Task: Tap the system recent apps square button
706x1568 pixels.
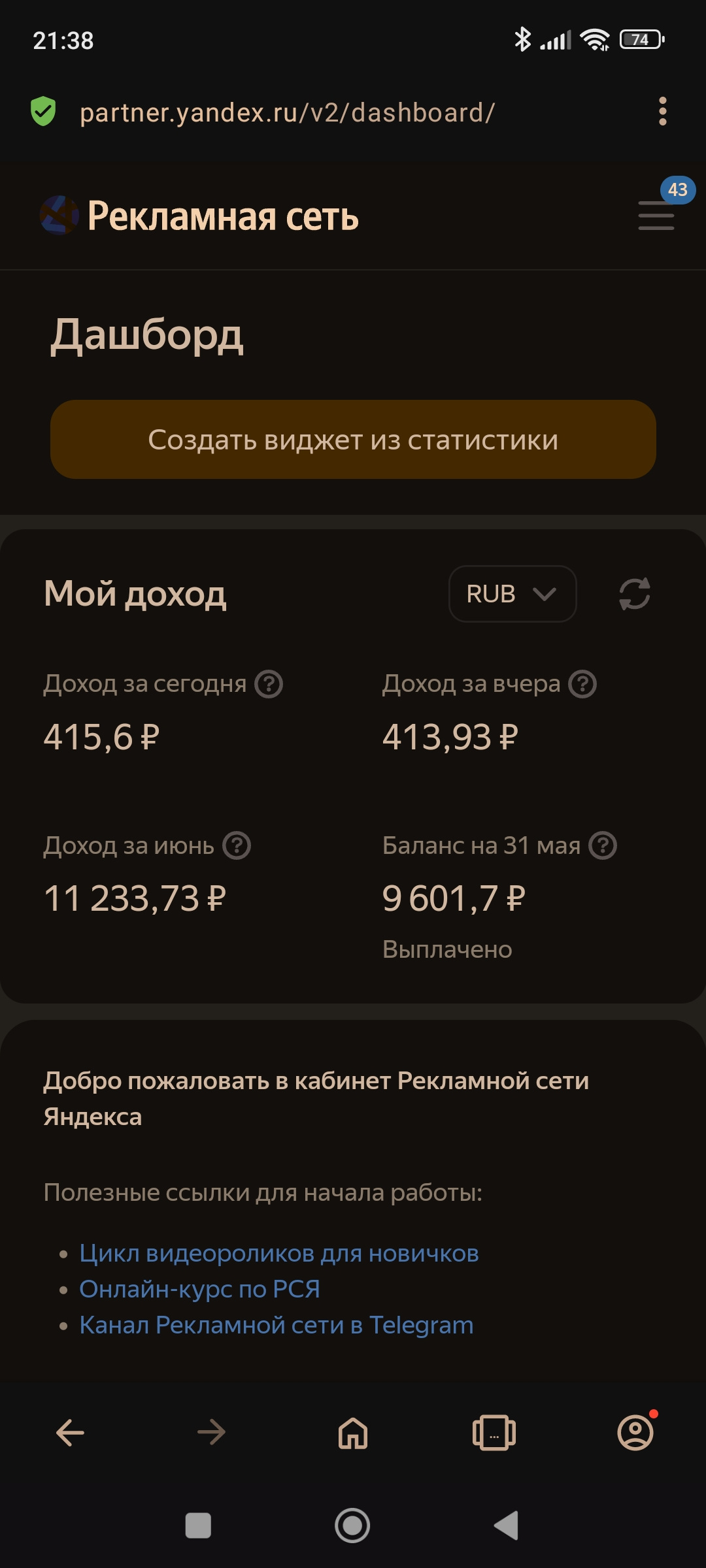Action: pyautogui.click(x=198, y=1526)
